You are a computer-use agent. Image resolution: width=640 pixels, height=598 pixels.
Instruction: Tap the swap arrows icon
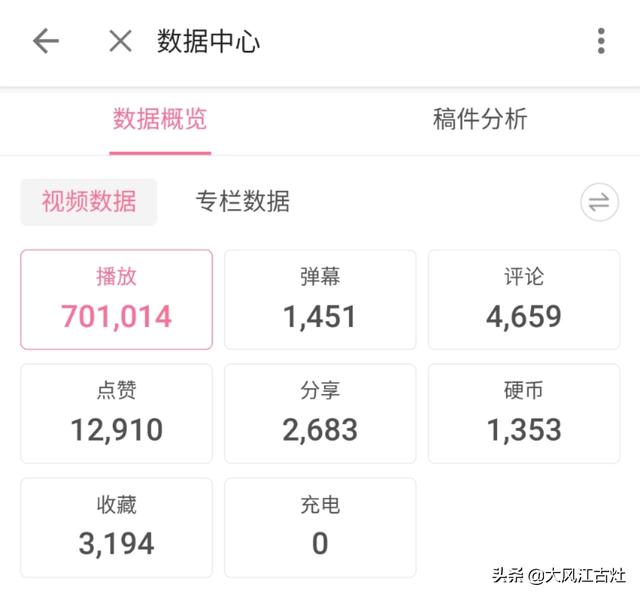(x=599, y=203)
